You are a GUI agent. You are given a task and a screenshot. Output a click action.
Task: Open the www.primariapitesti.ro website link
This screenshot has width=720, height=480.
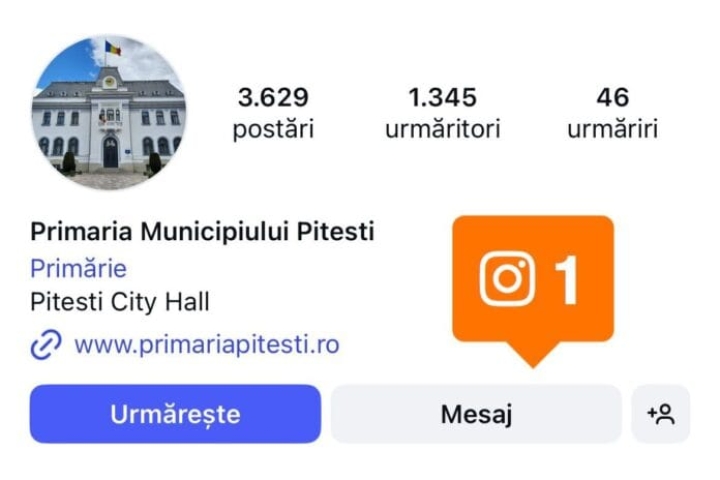tap(206, 345)
